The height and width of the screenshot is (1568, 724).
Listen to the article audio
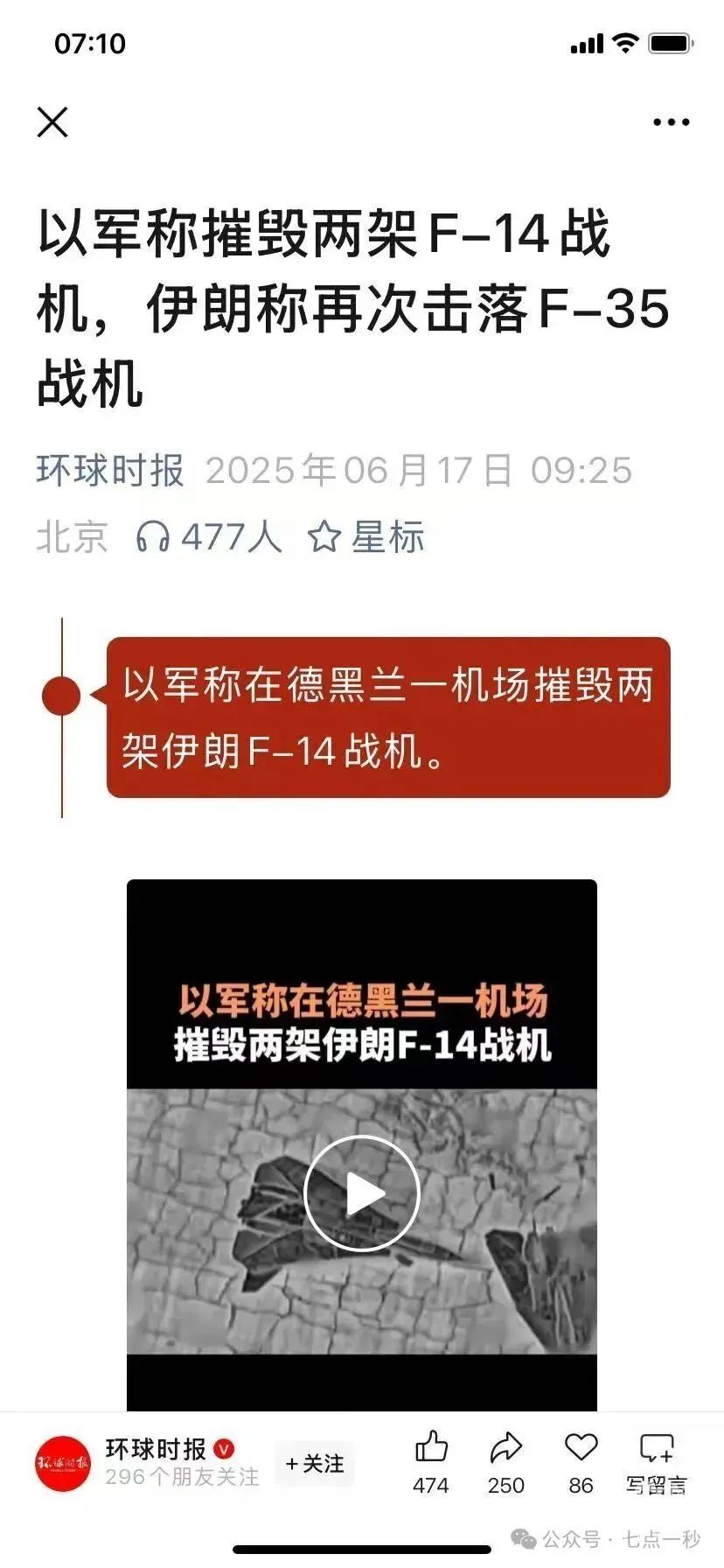(208, 536)
